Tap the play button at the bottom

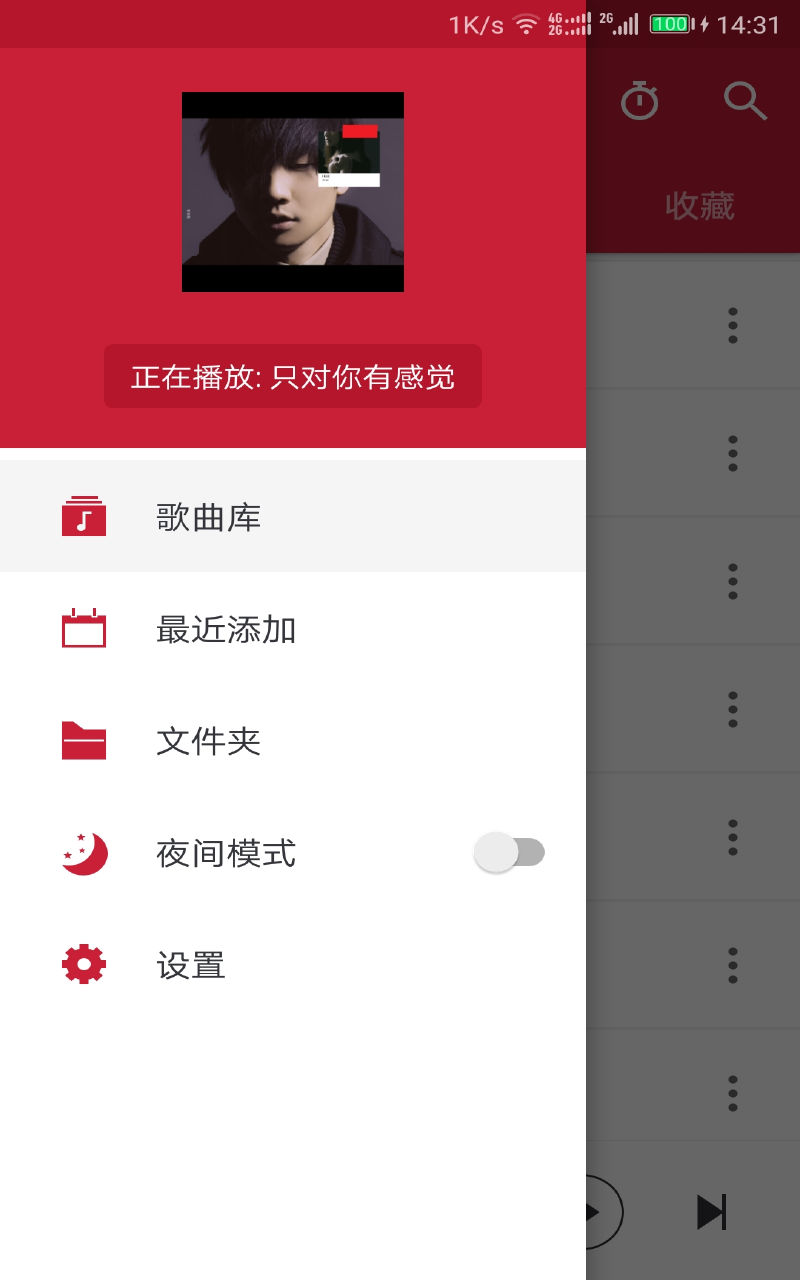594,1211
